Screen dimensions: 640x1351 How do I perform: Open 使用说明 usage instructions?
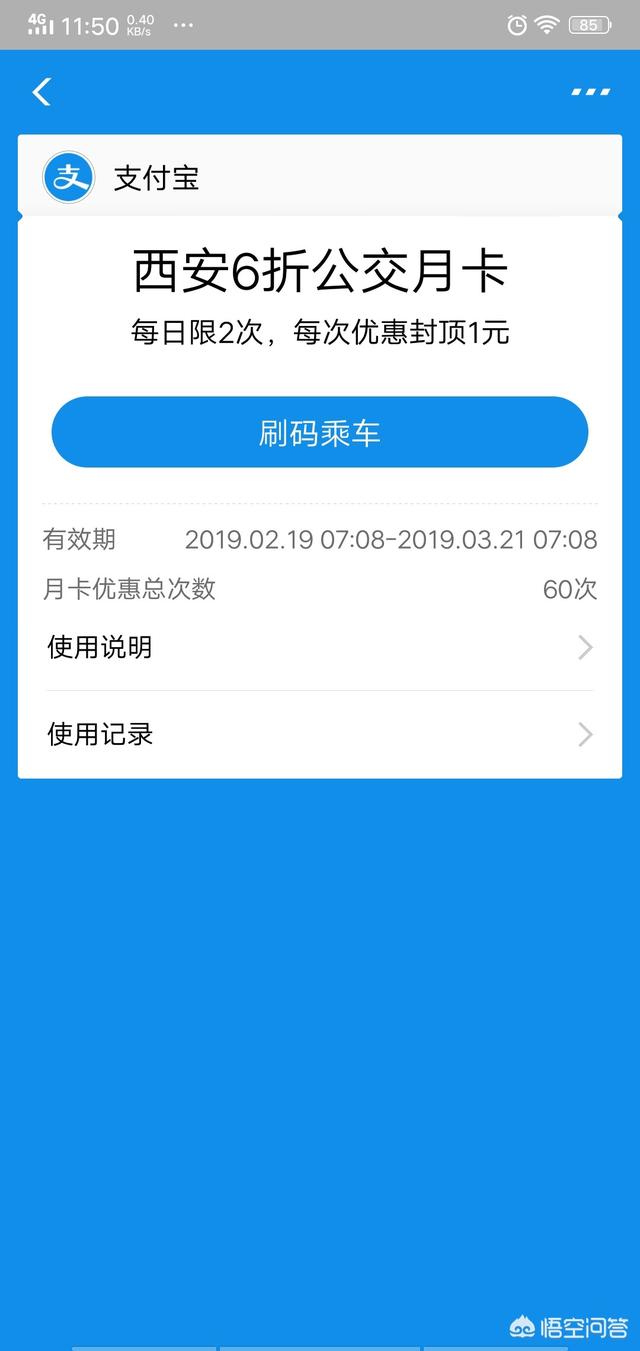tap(320, 648)
